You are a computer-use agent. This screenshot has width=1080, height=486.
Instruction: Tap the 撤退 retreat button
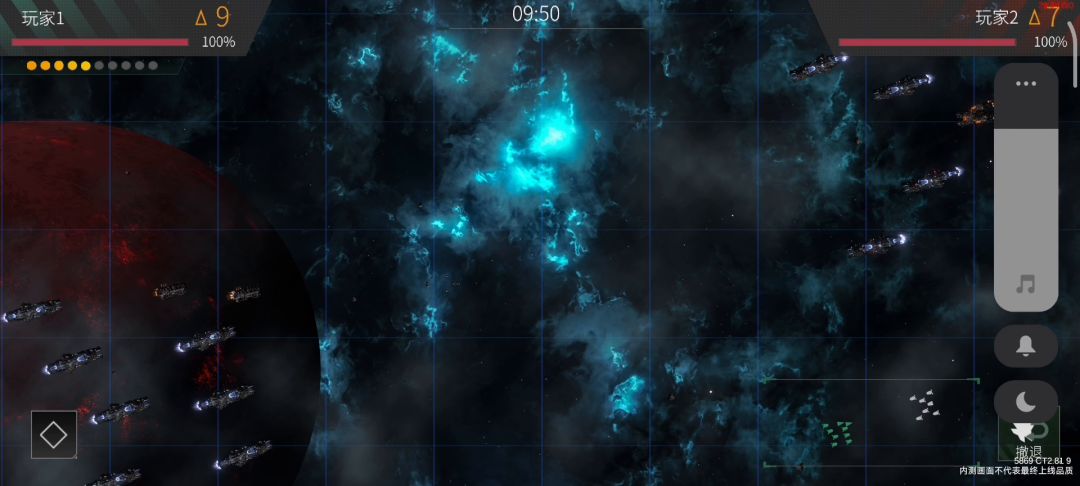pyautogui.click(x=1029, y=450)
